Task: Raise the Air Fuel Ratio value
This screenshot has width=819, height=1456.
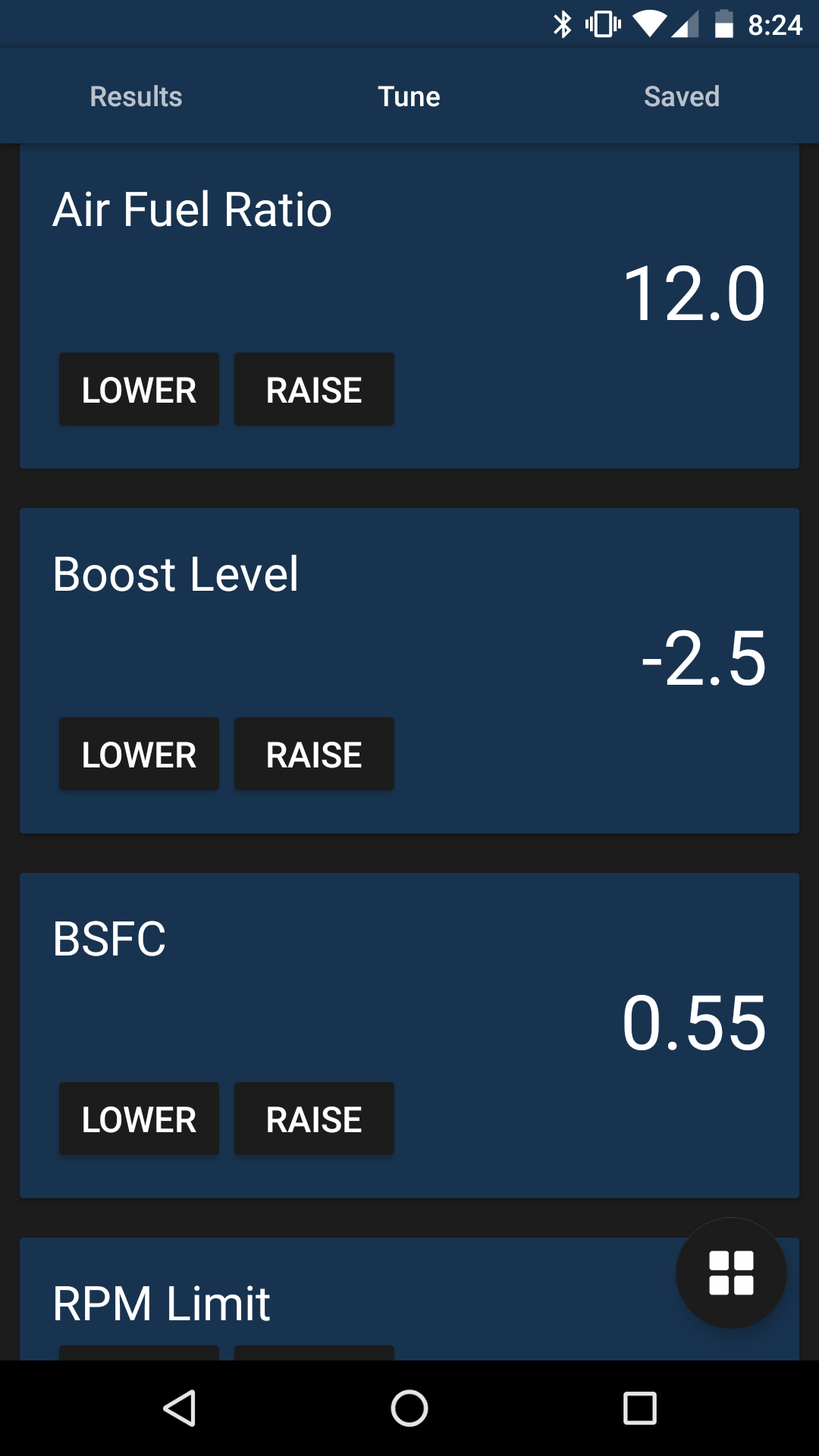Action: (x=314, y=390)
